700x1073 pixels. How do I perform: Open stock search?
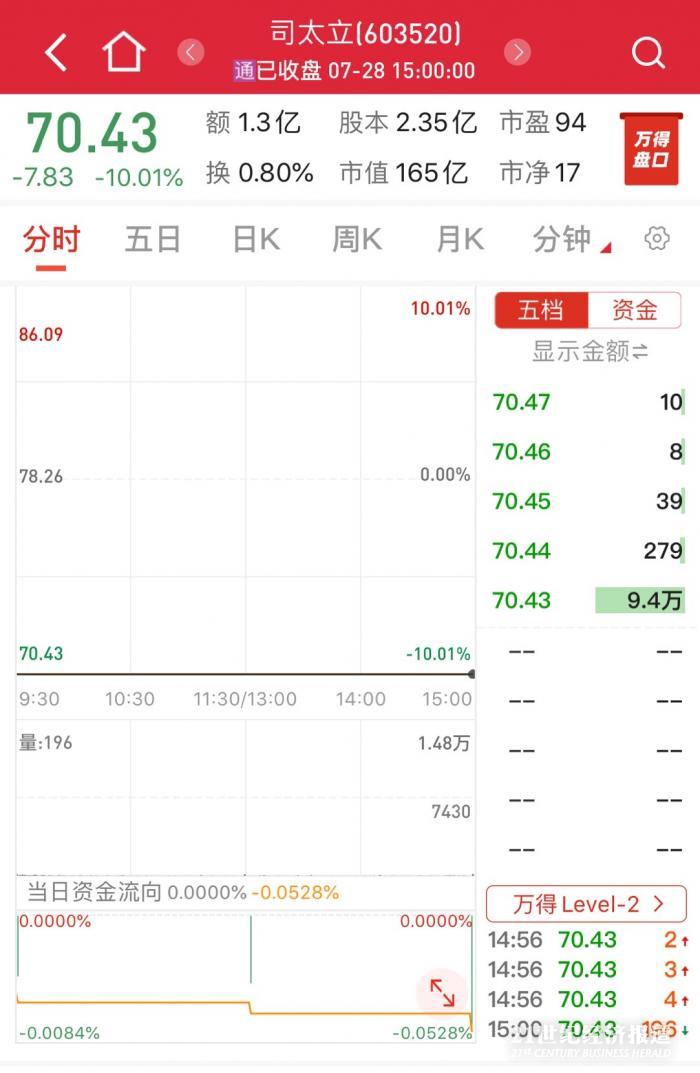[x=648, y=52]
